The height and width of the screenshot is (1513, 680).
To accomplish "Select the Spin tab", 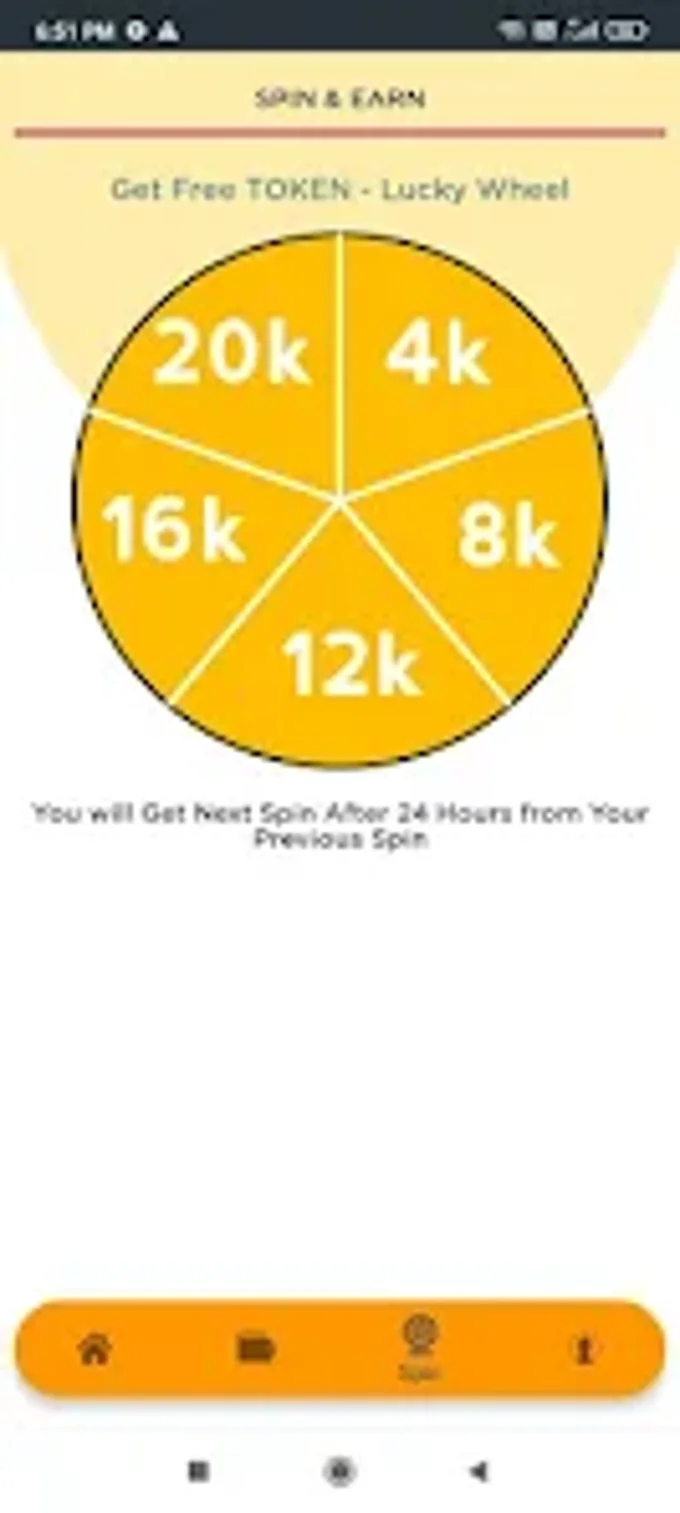I will (420, 1347).
